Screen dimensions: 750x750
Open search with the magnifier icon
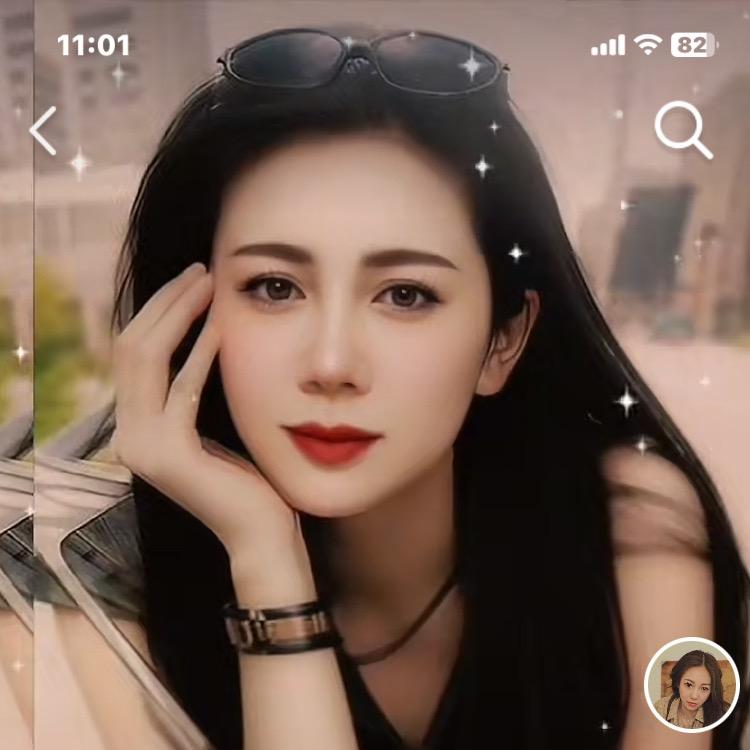coord(683,130)
